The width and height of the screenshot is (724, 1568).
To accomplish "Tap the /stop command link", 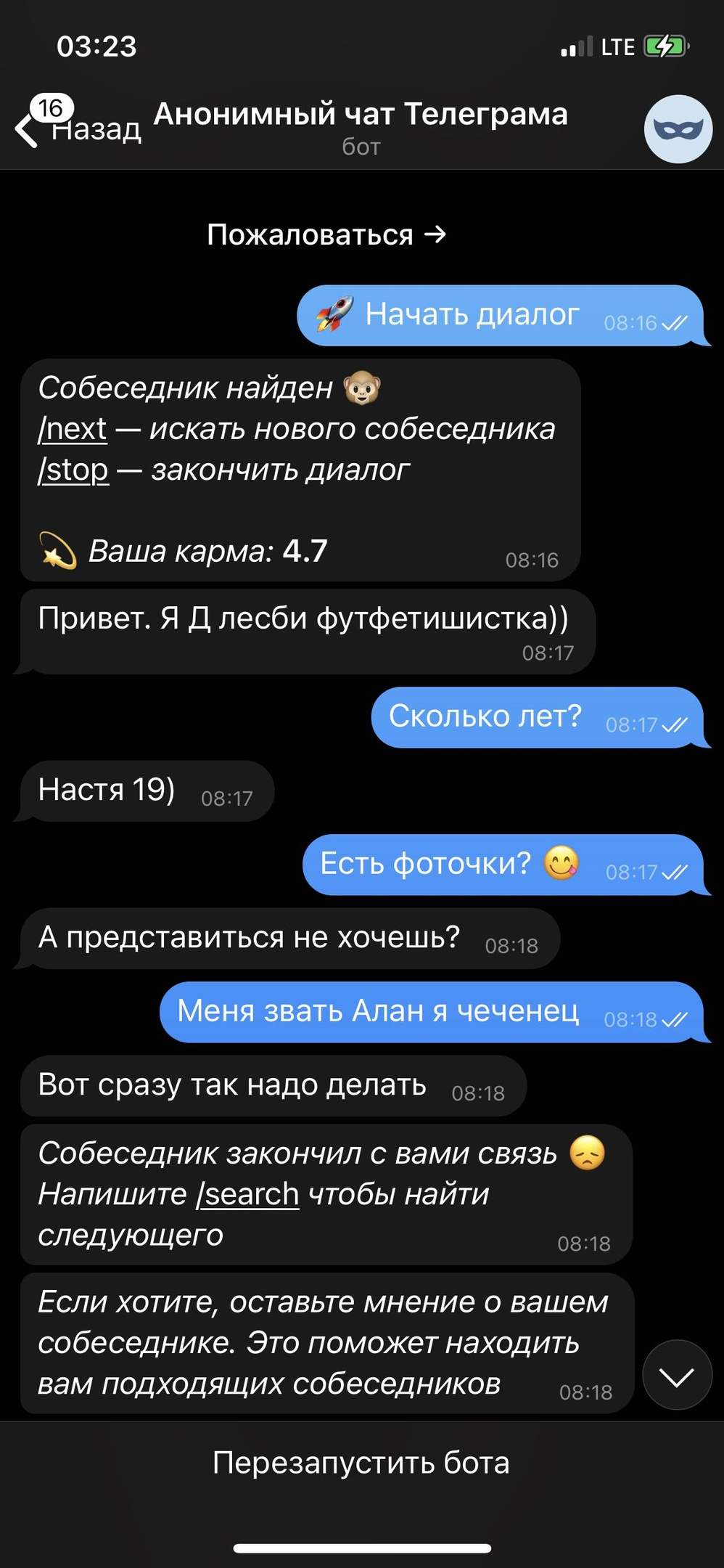I will [x=73, y=470].
